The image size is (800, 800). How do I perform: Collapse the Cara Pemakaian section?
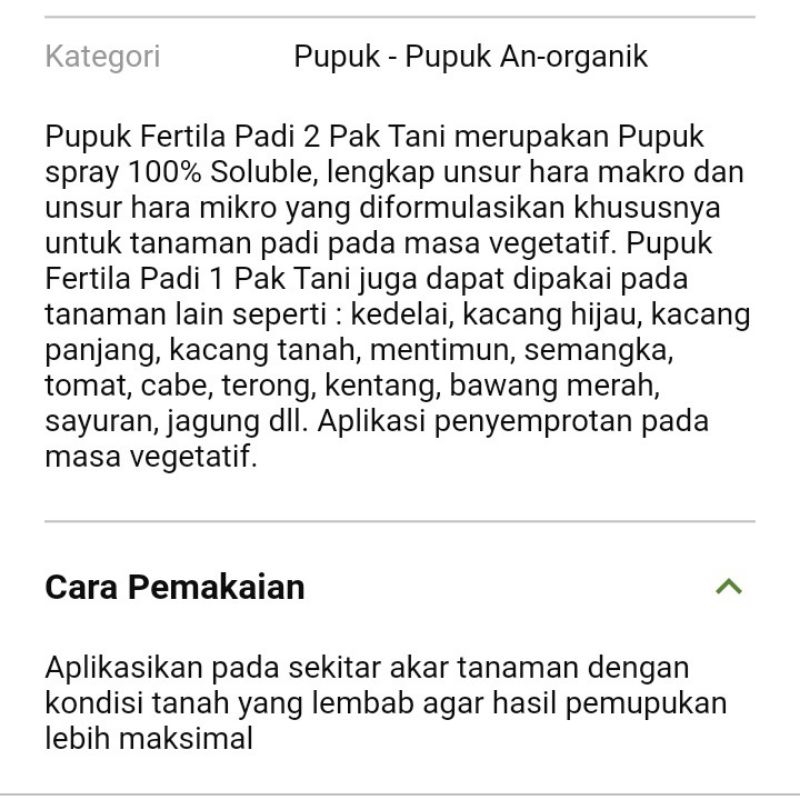click(729, 587)
